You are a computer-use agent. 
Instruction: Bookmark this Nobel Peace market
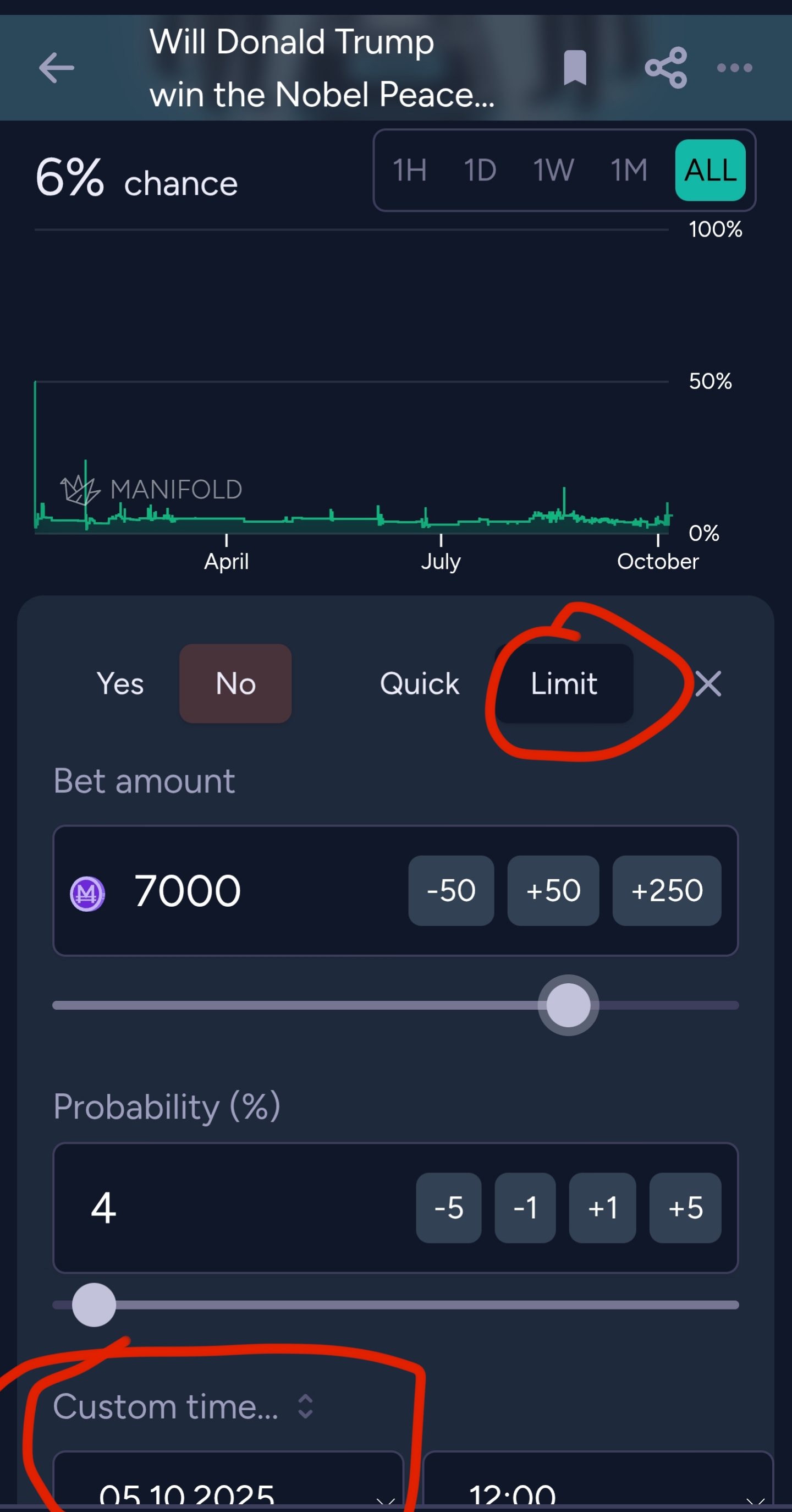(574, 68)
